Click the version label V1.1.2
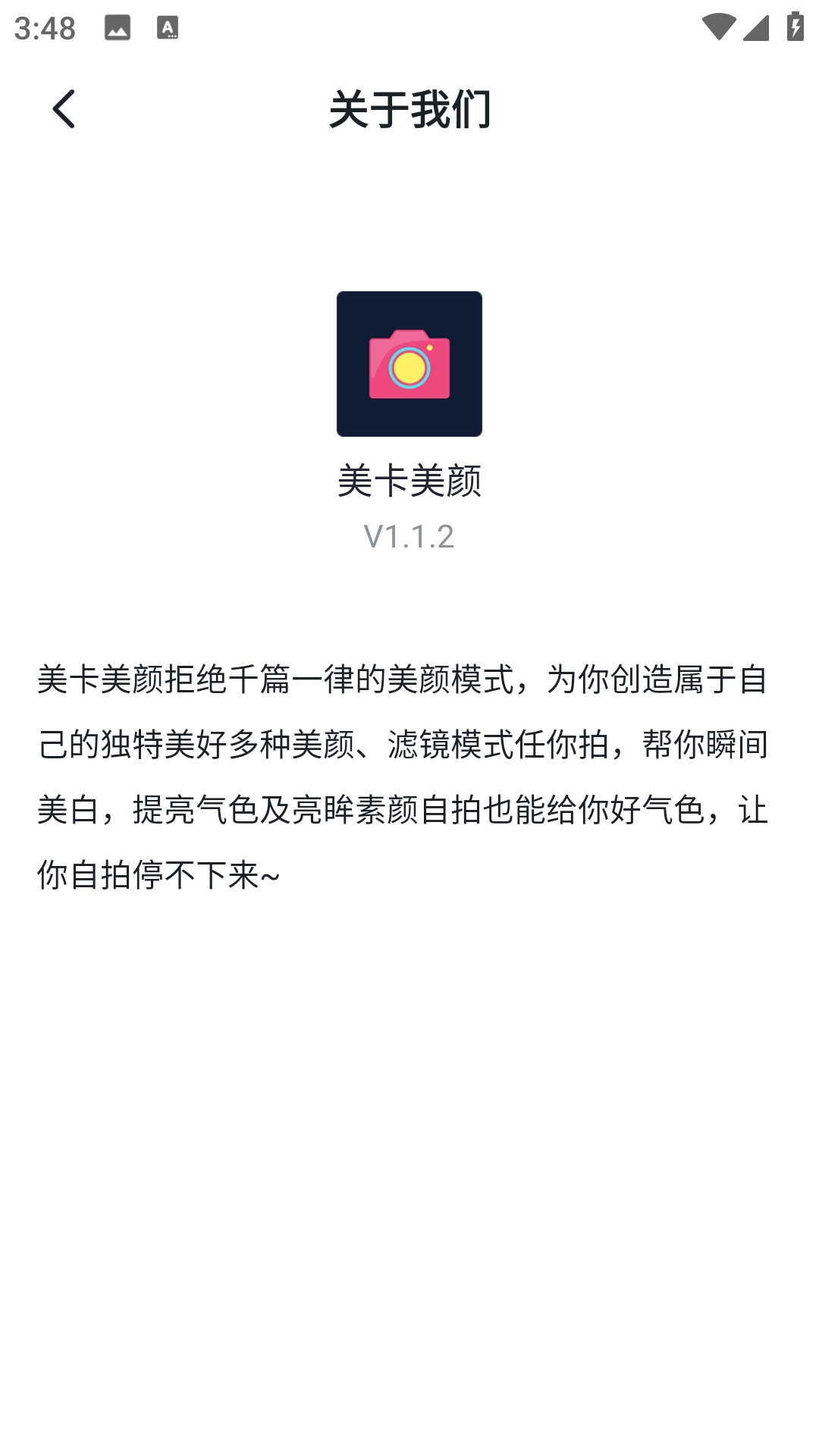Image resolution: width=819 pixels, height=1456 pixels. click(408, 536)
